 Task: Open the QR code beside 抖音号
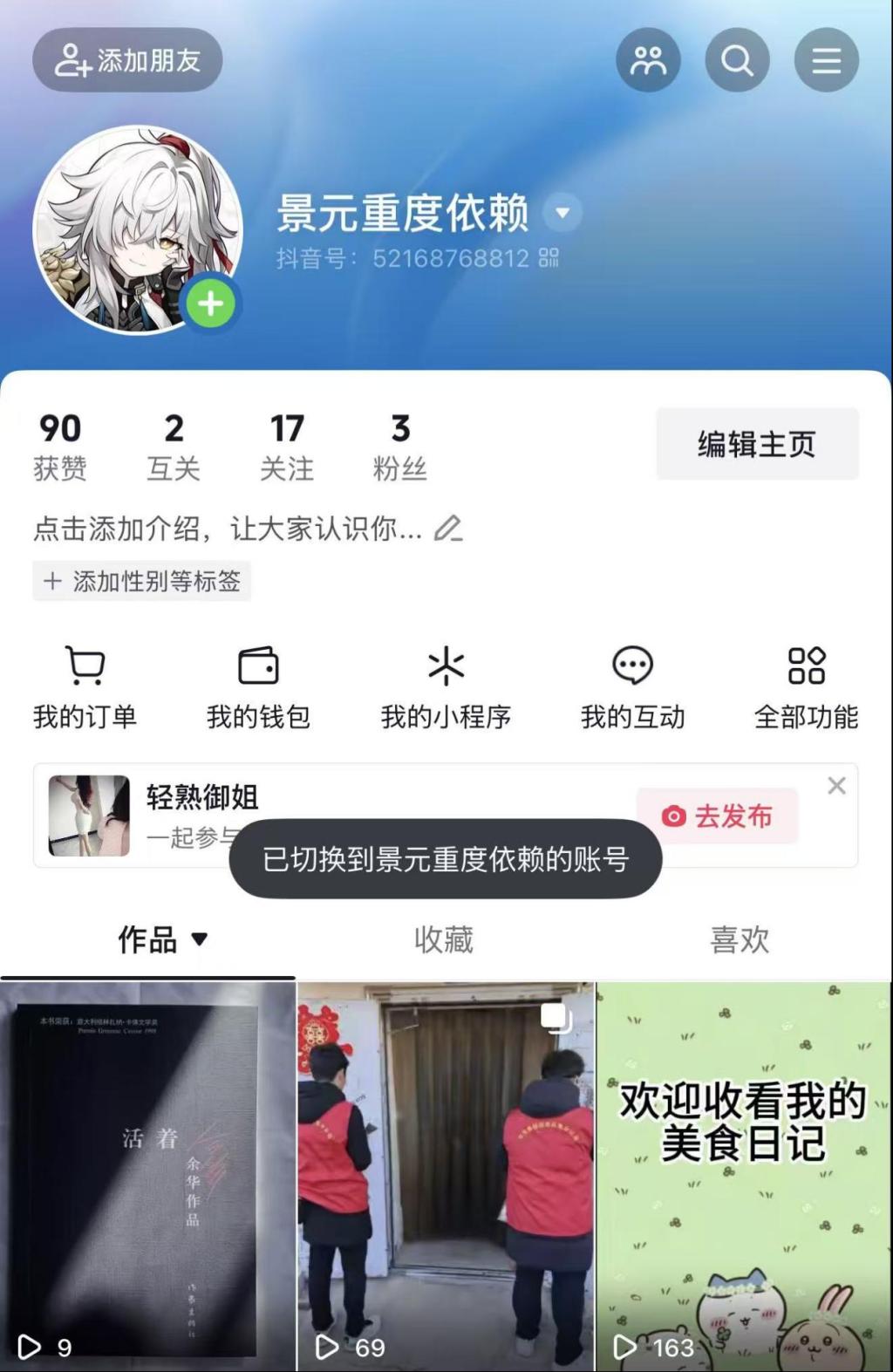(x=549, y=258)
